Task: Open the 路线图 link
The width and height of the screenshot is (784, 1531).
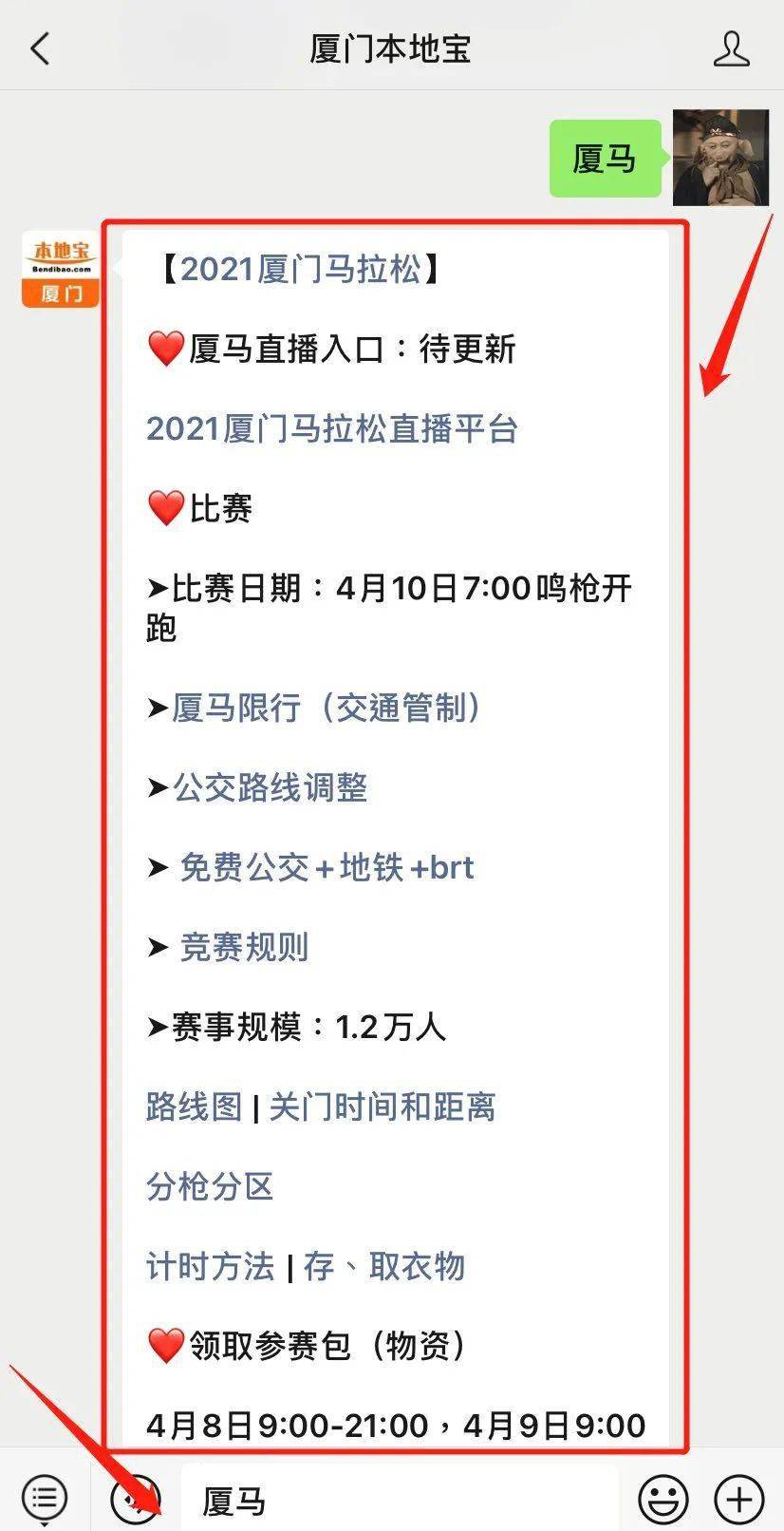Action: tap(195, 1106)
